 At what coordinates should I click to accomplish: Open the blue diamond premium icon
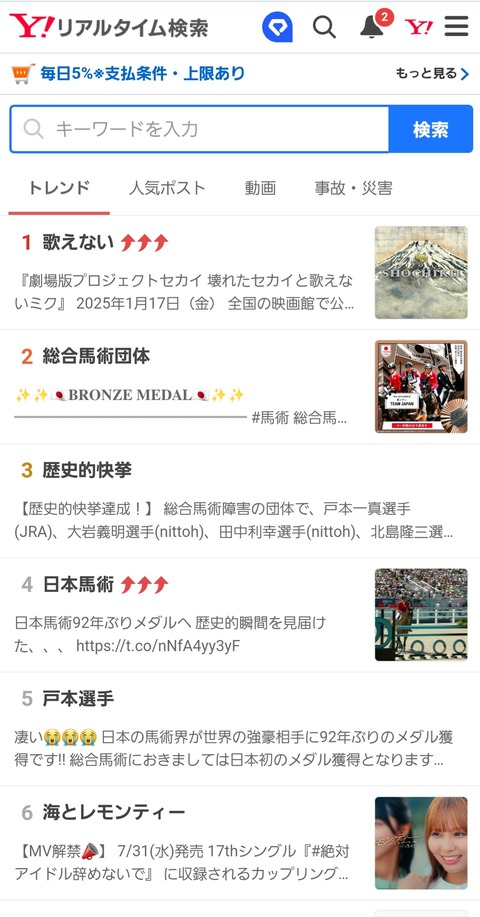[277, 27]
